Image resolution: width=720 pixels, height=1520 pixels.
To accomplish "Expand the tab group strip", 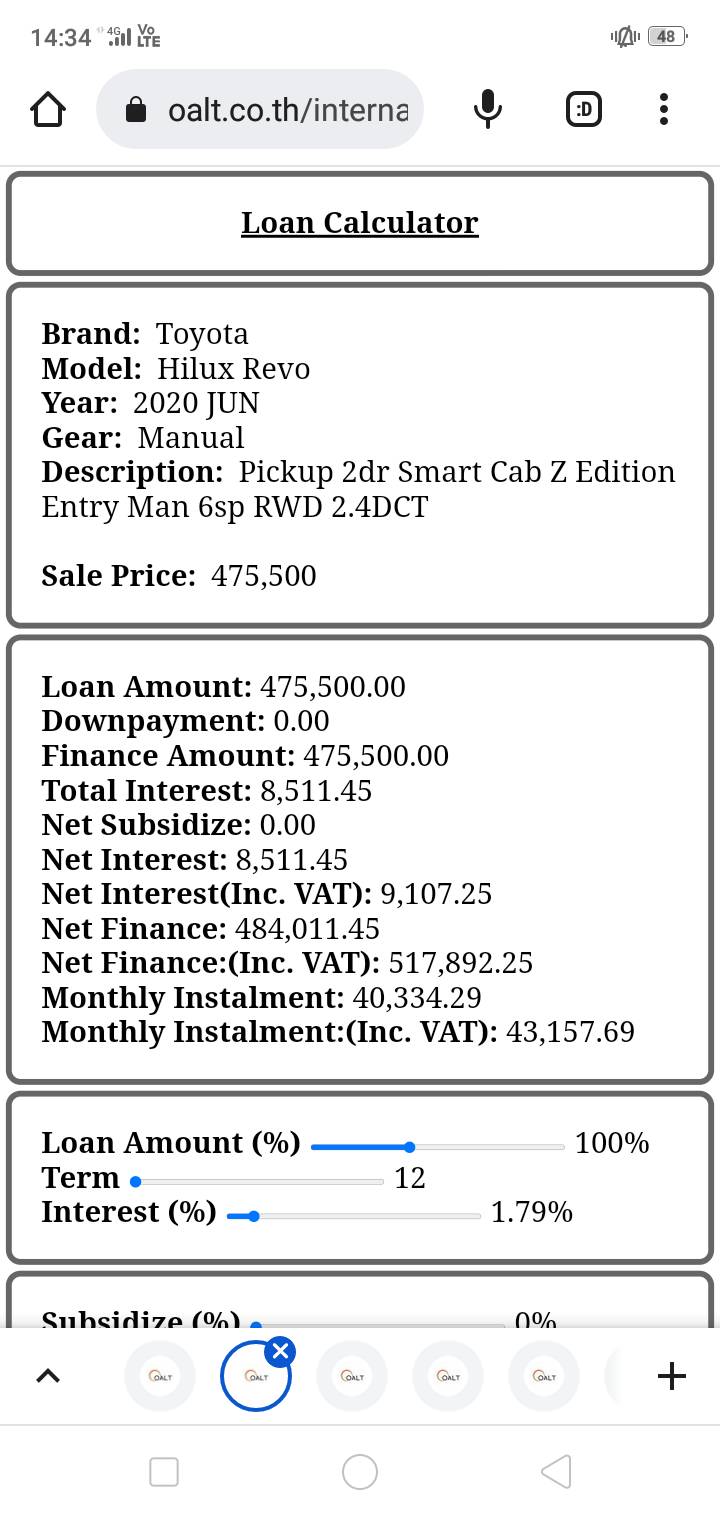I will click(x=47, y=1376).
